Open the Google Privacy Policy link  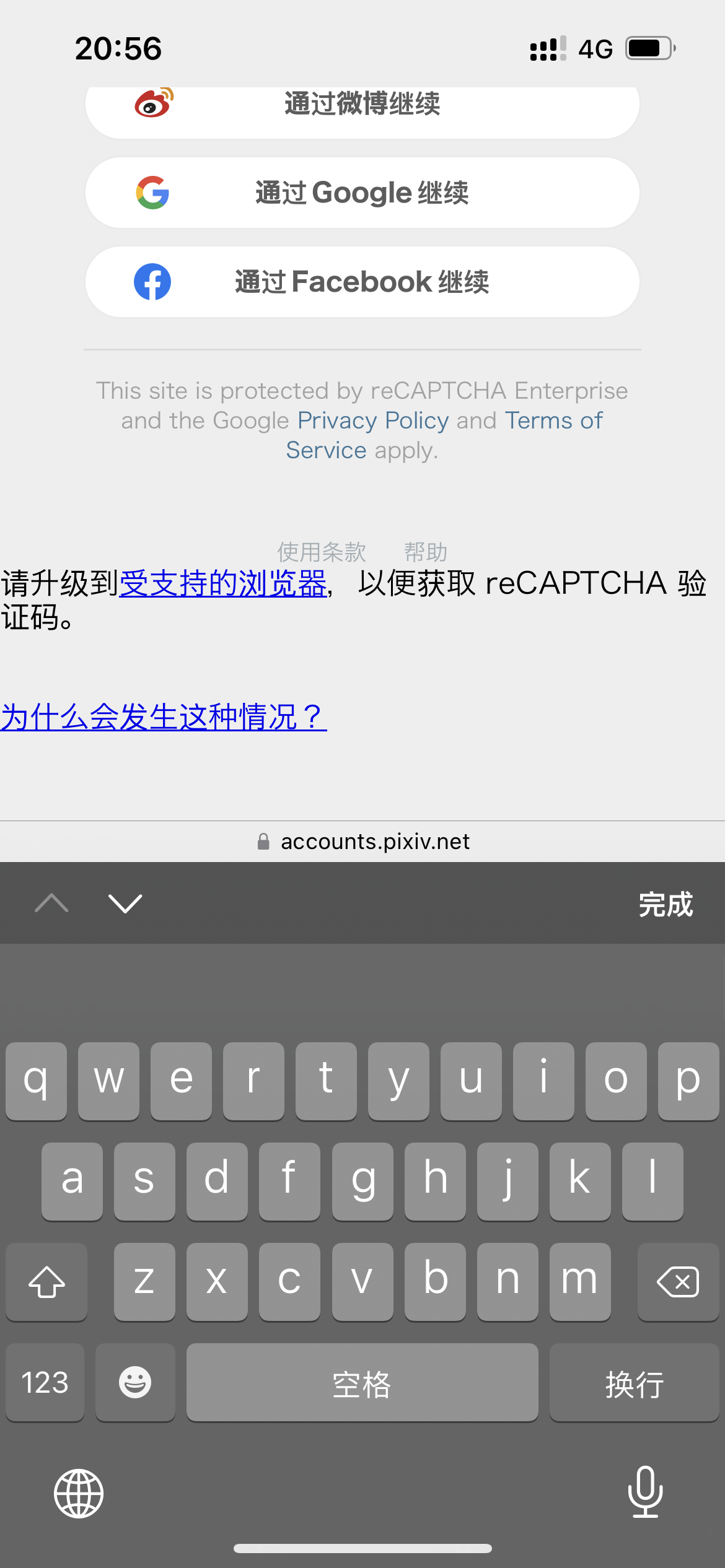point(373,420)
